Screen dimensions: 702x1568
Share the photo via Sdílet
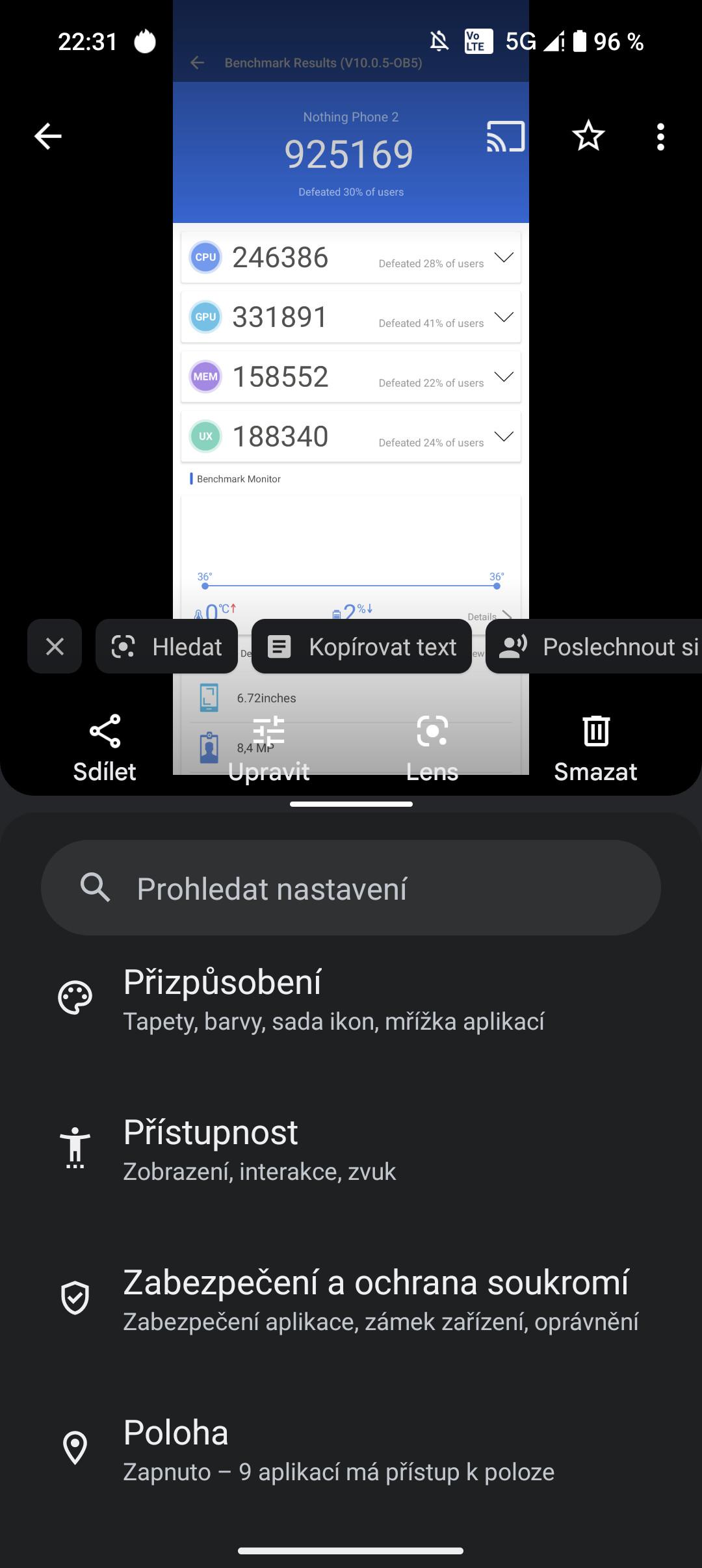[105, 748]
